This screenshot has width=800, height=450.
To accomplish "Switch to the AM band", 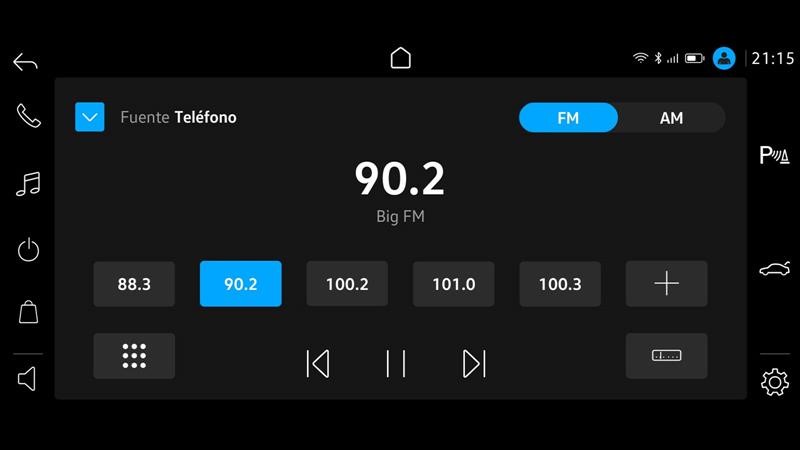I will coord(671,118).
